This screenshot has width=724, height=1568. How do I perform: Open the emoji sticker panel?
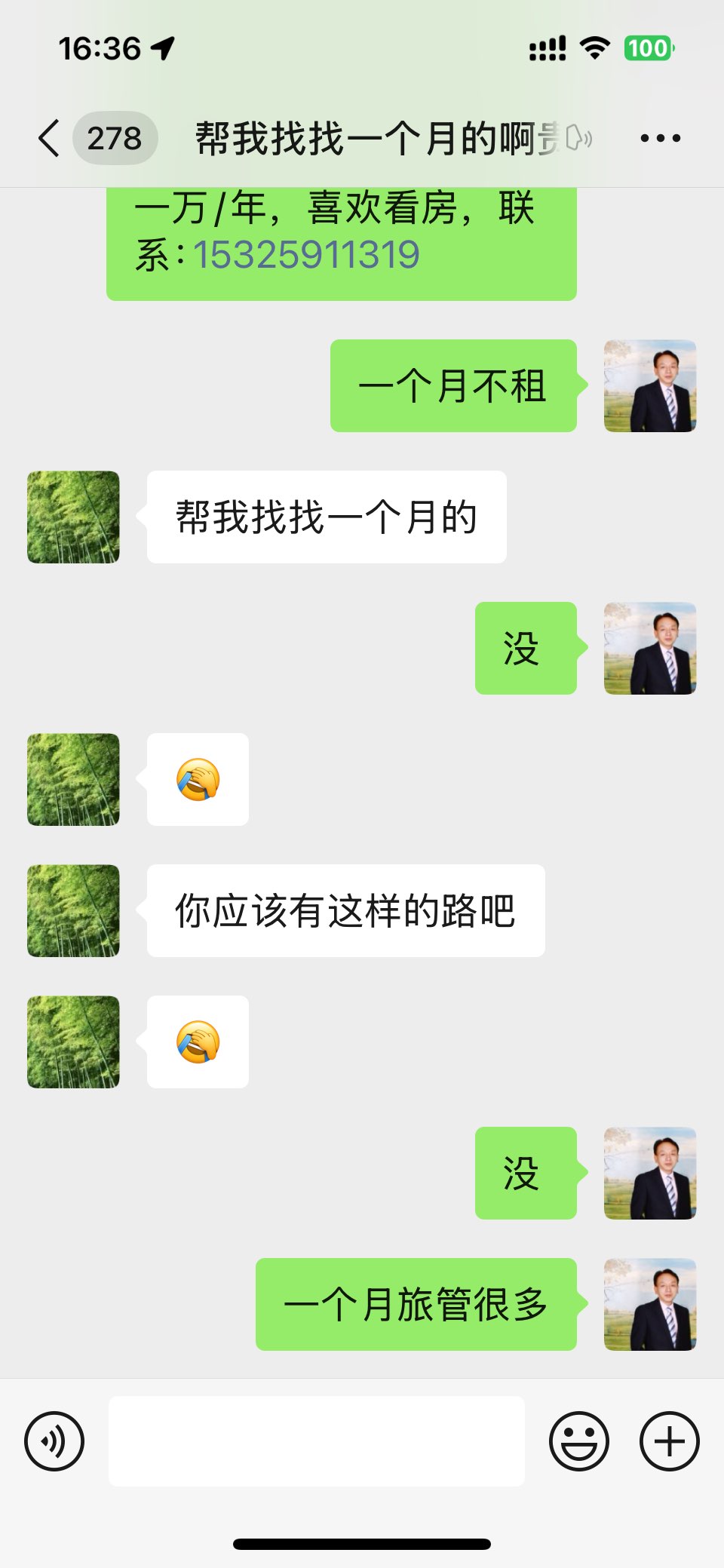[578, 1441]
